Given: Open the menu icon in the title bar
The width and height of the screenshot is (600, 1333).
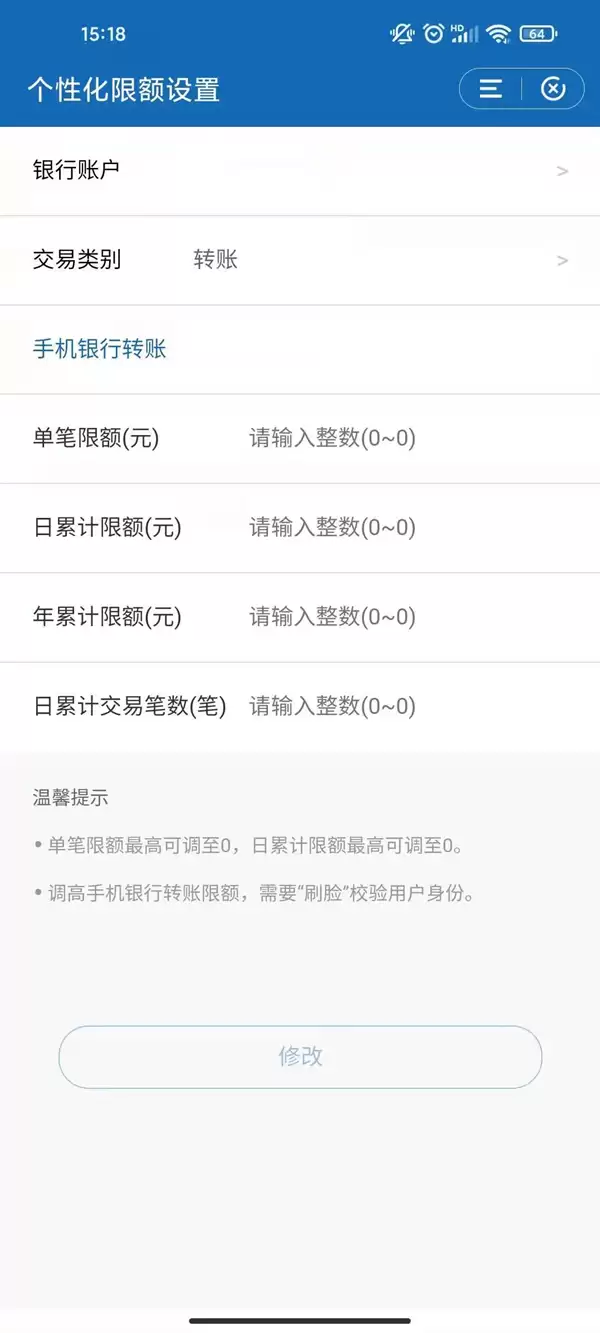Looking at the screenshot, I should coord(490,89).
